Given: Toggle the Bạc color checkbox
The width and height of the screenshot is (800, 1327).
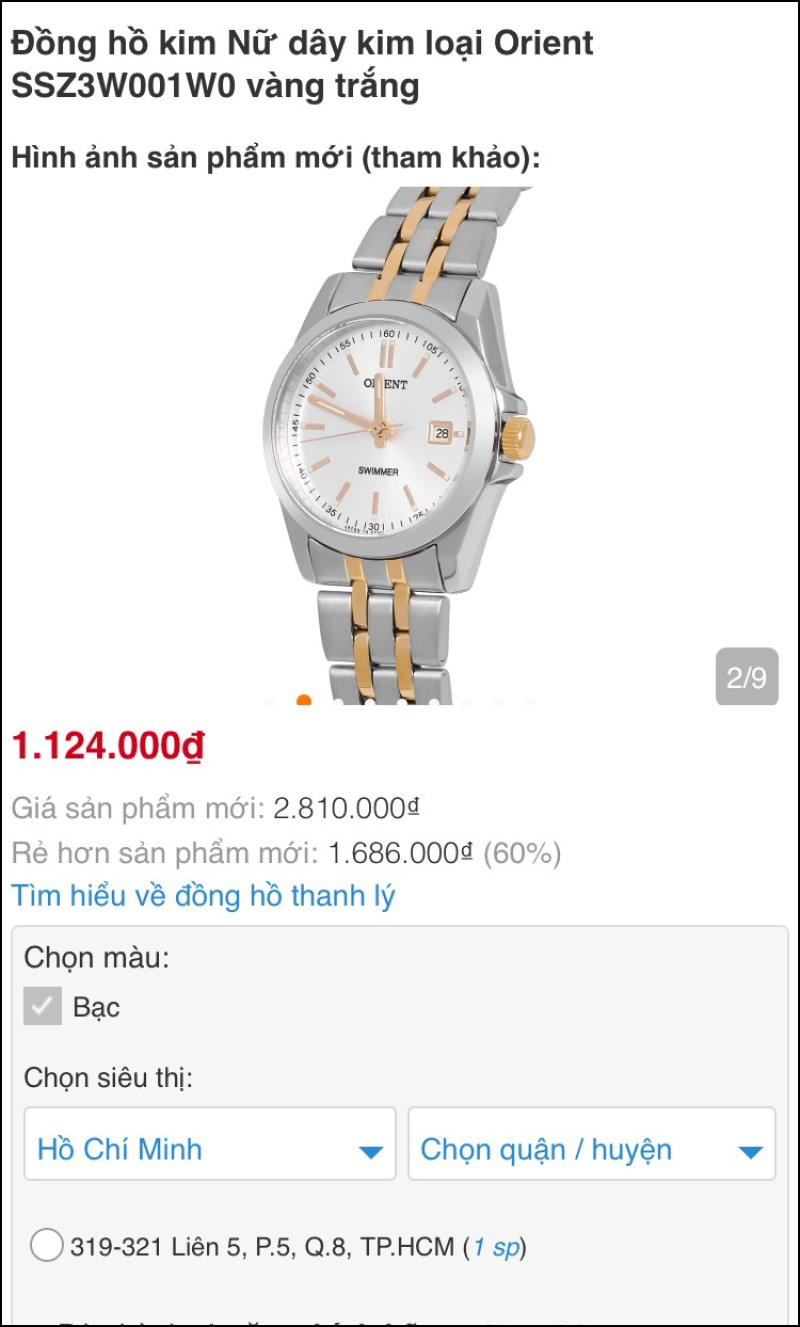Looking at the screenshot, I should [43, 1006].
